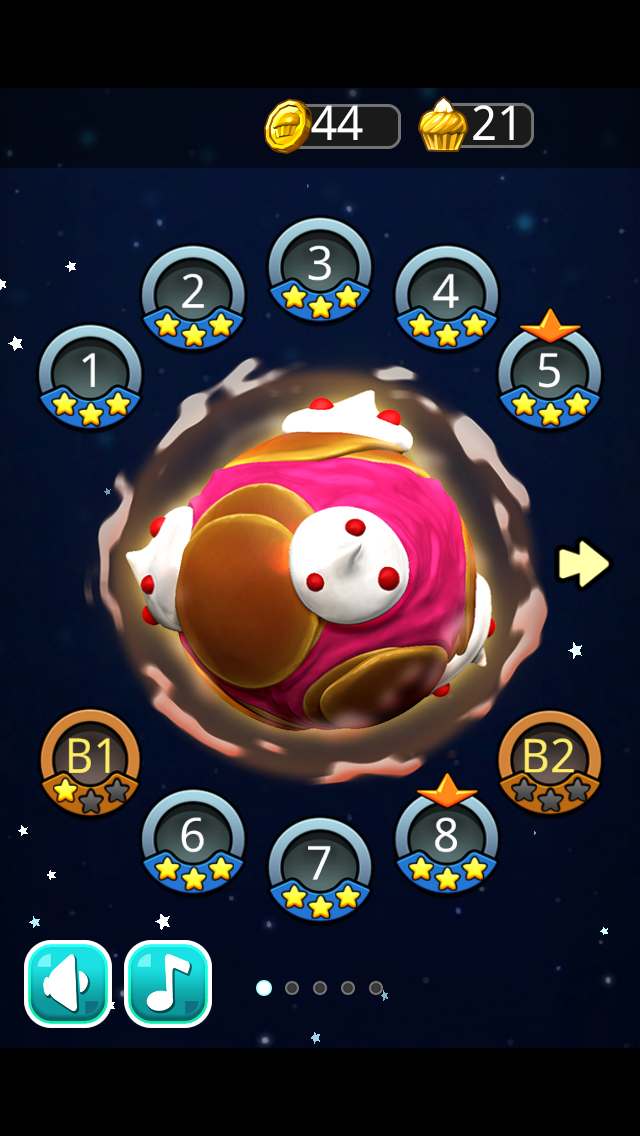The width and height of the screenshot is (640, 1136).
Task: Toggle sound effects speaker button
Action: point(68,984)
